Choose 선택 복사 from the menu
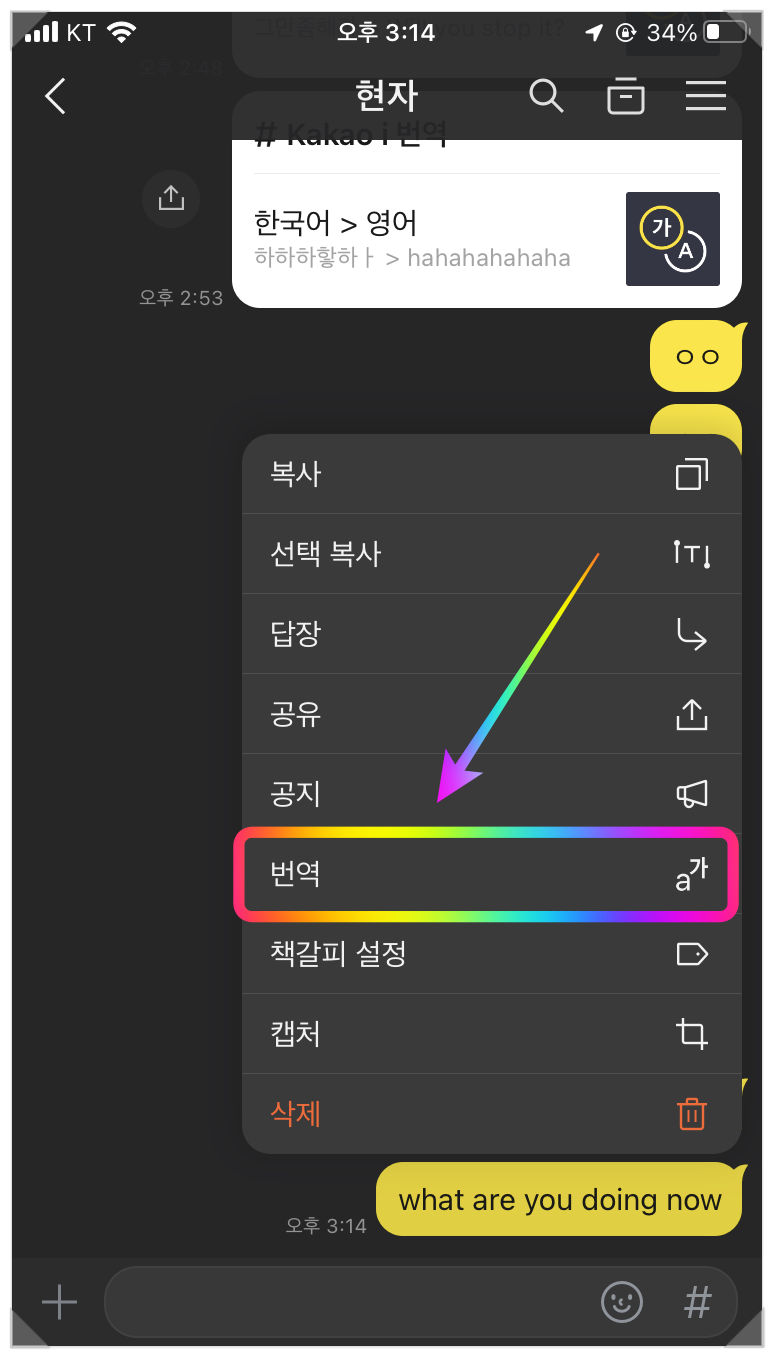The height and width of the screenshot is (1358, 774). tap(492, 554)
